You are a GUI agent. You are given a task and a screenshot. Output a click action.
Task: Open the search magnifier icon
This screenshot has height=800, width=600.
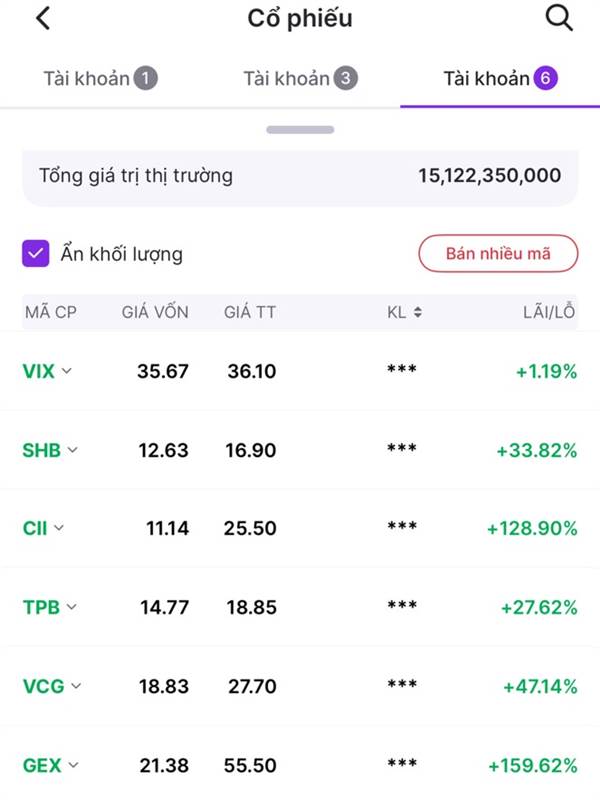coord(558,18)
